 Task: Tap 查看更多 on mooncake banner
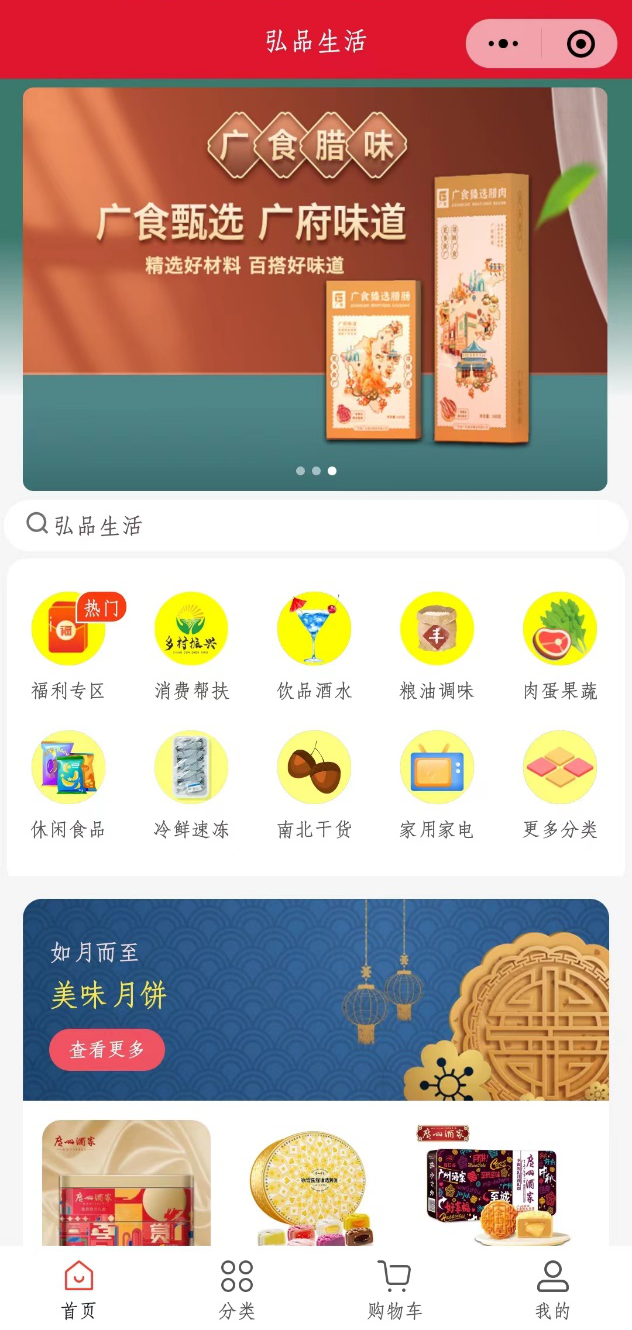pos(107,1049)
